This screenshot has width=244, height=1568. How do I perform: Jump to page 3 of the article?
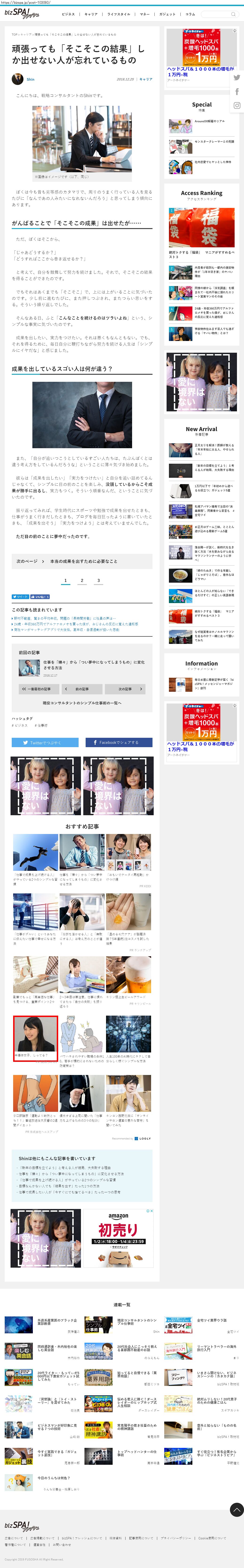[x=99, y=581]
